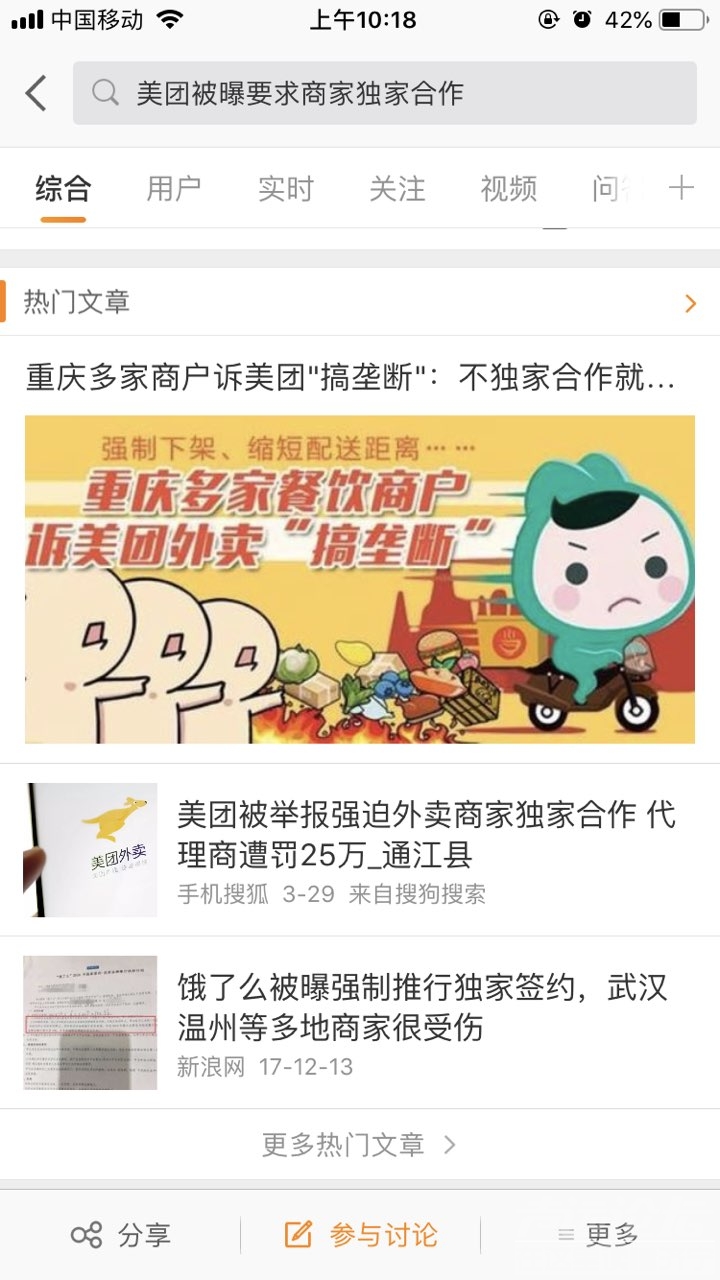
Task: Switch to the 实时 tab
Action: [286, 188]
